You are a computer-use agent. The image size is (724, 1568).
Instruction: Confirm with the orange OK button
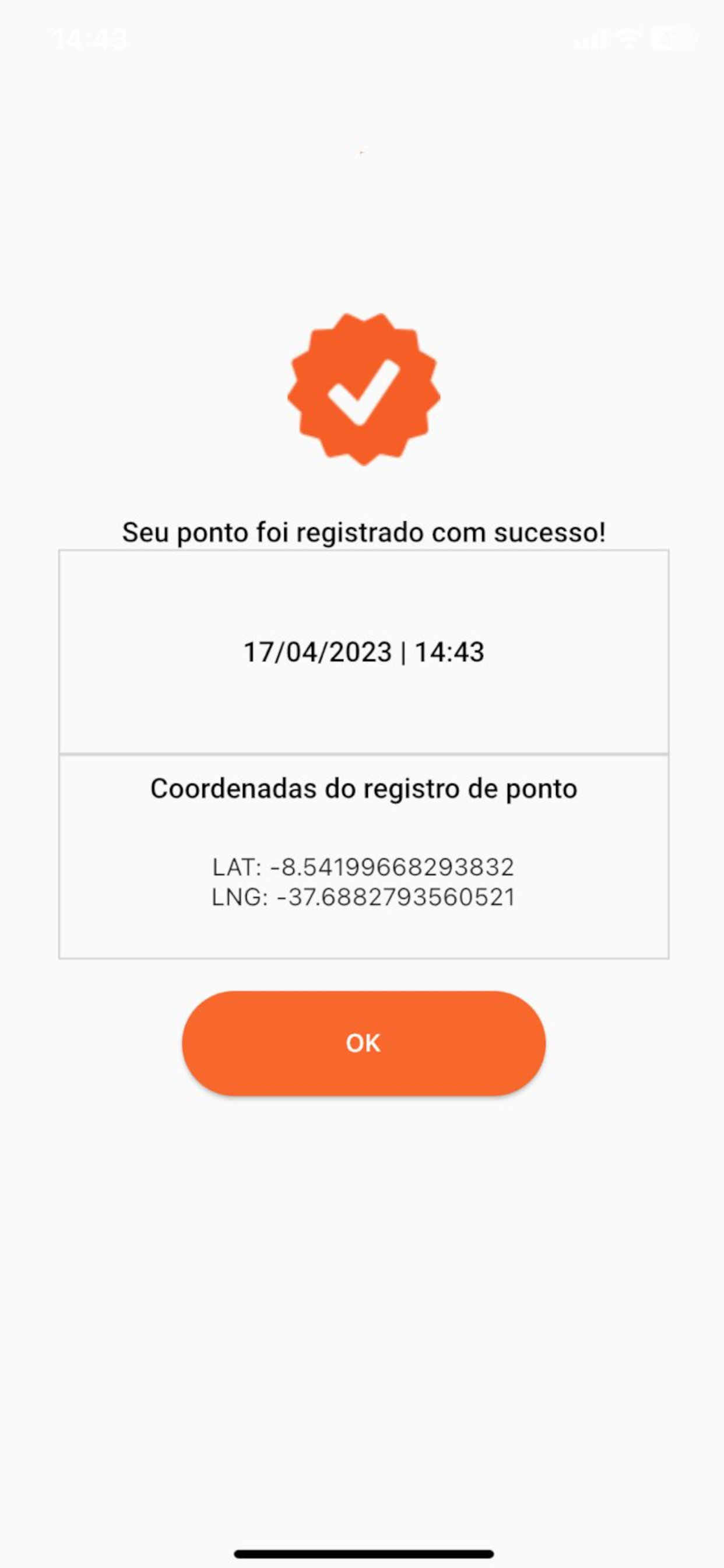(363, 1042)
